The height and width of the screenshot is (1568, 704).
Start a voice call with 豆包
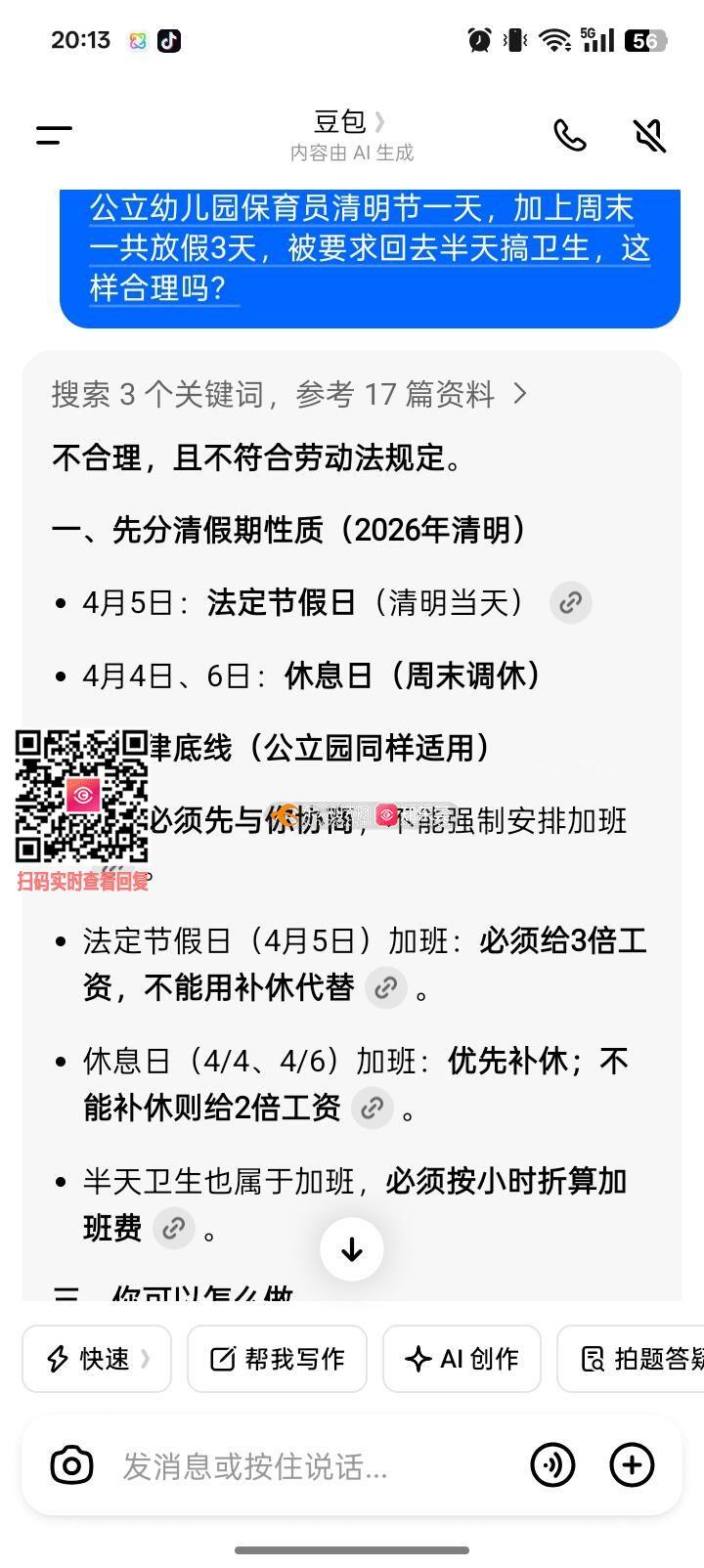[x=570, y=135]
